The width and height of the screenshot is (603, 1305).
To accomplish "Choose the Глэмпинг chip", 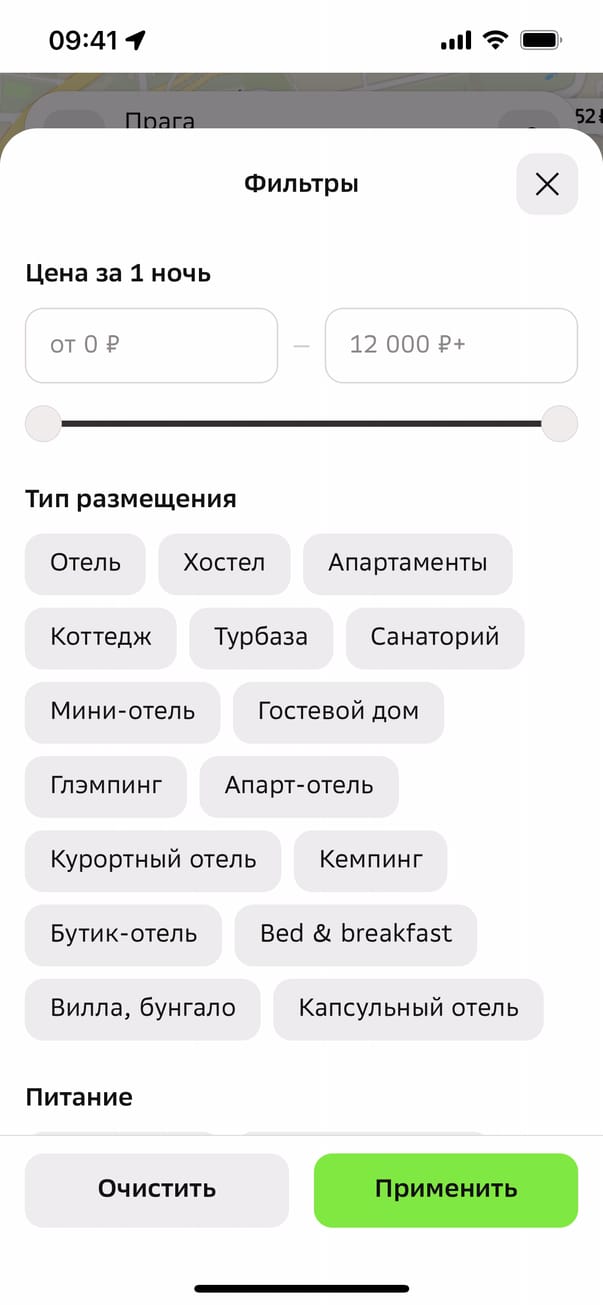I will tap(106, 786).
